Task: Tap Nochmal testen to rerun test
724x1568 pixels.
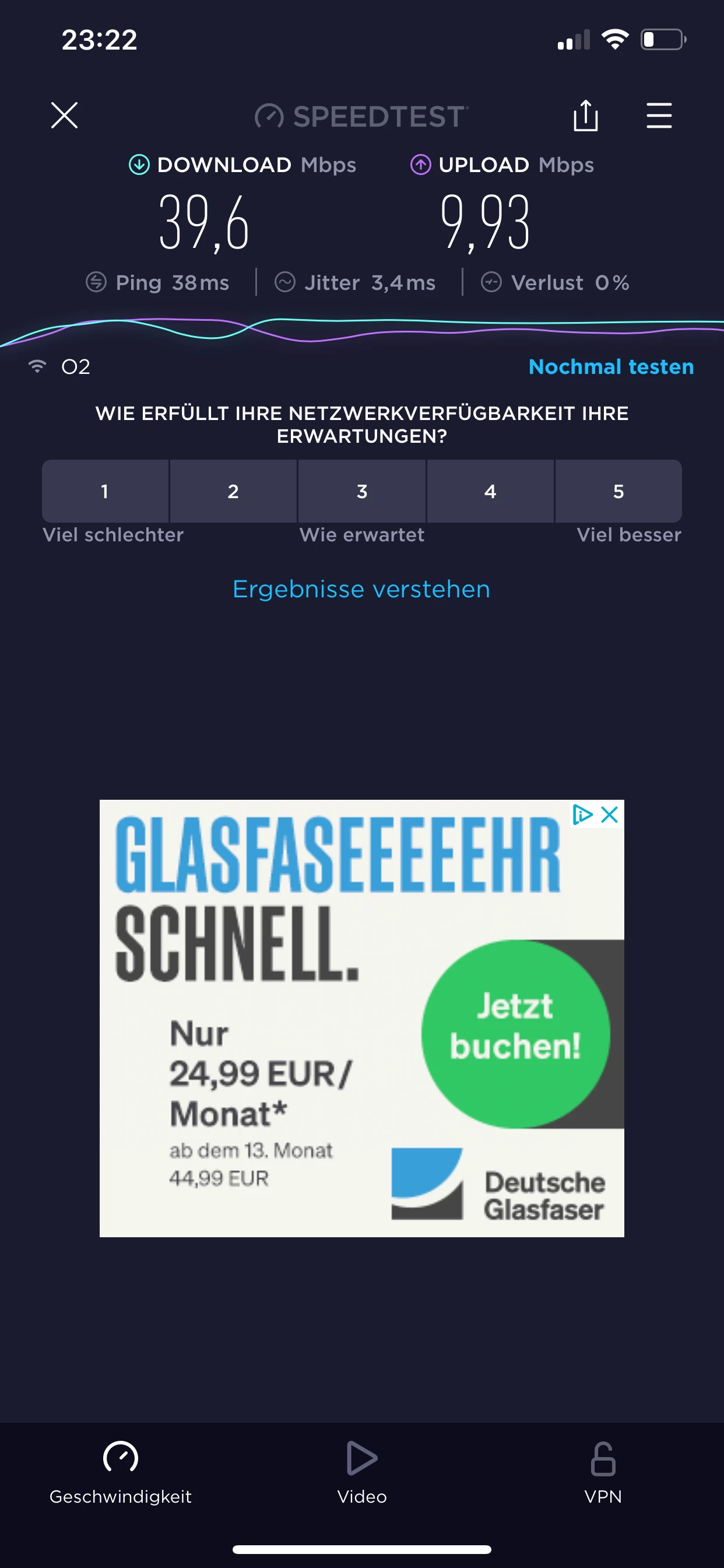Action: (611, 367)
